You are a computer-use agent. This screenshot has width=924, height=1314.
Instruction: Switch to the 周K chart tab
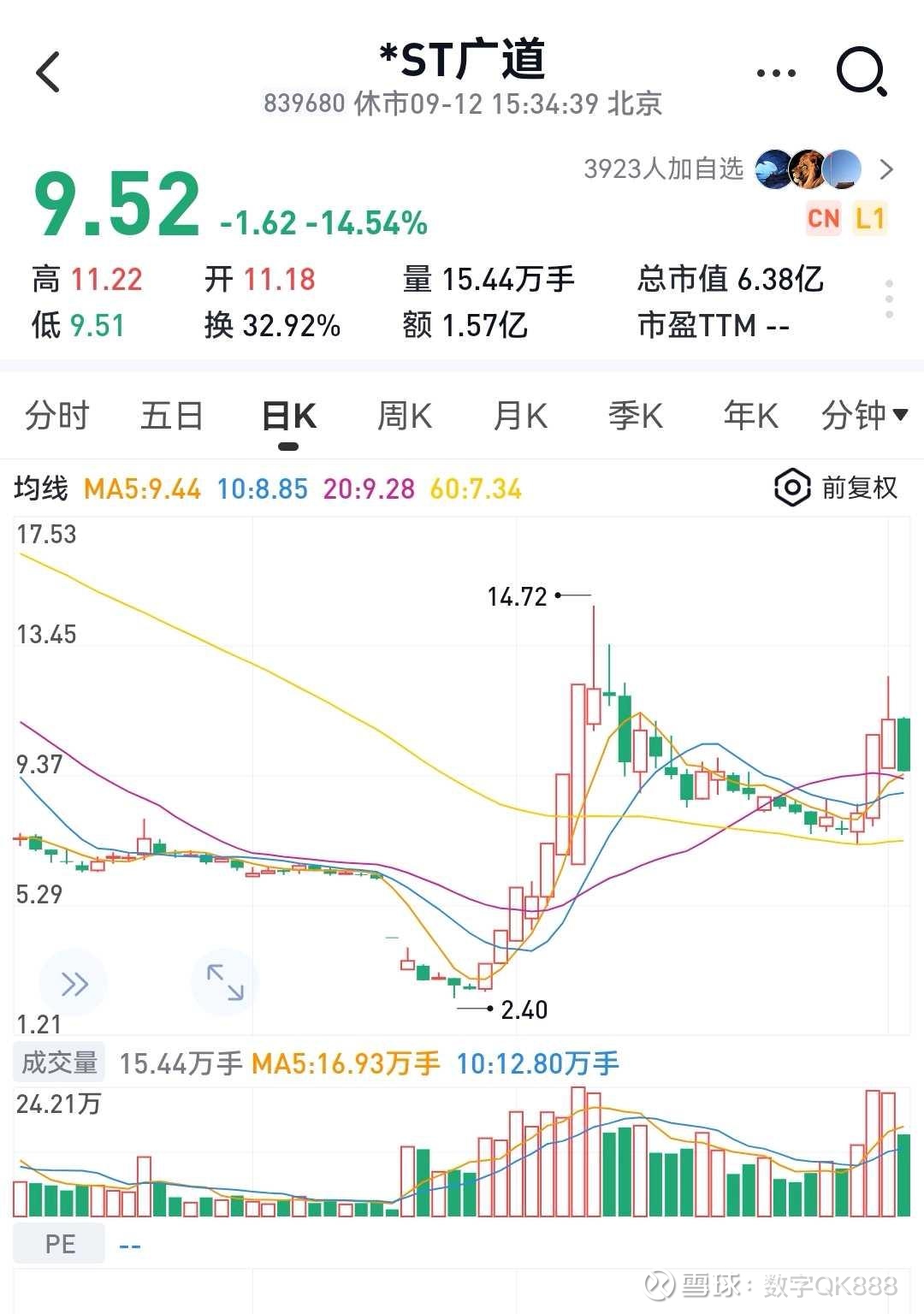click(405, 417)
